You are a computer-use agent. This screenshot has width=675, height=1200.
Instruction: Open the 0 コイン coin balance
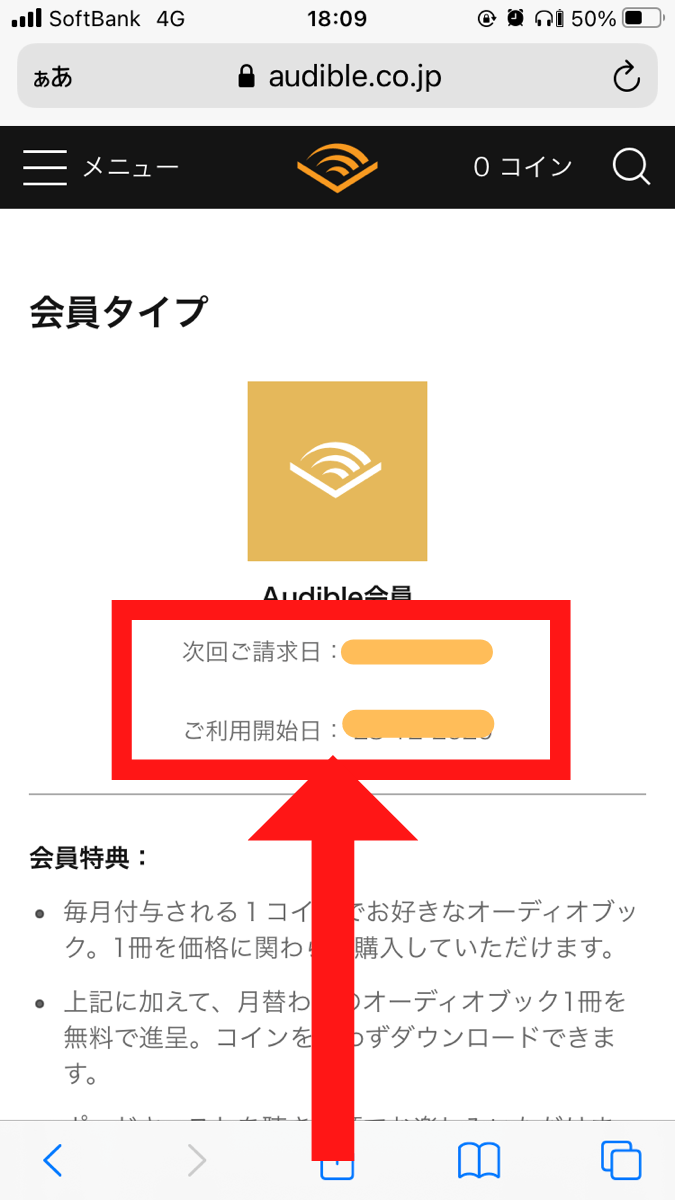coord(523,167)
